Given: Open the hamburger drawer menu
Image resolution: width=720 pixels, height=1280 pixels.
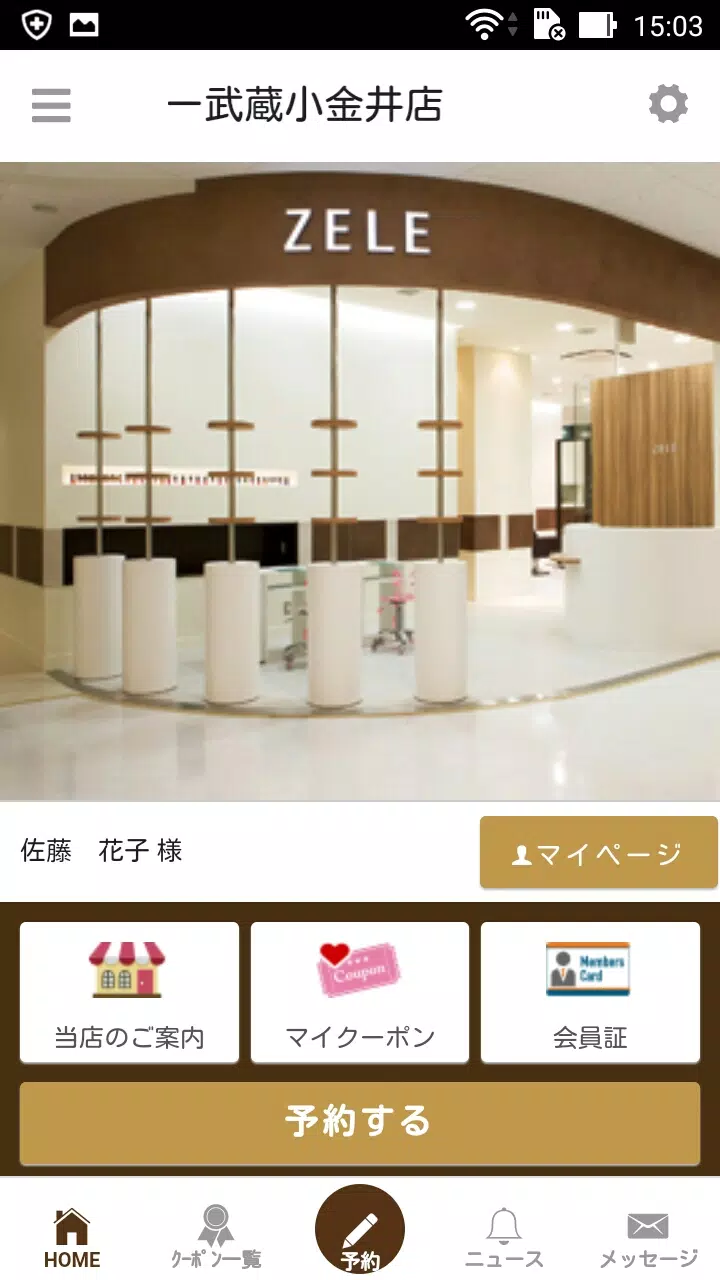Looking at the screenshot, I should 51,105.
